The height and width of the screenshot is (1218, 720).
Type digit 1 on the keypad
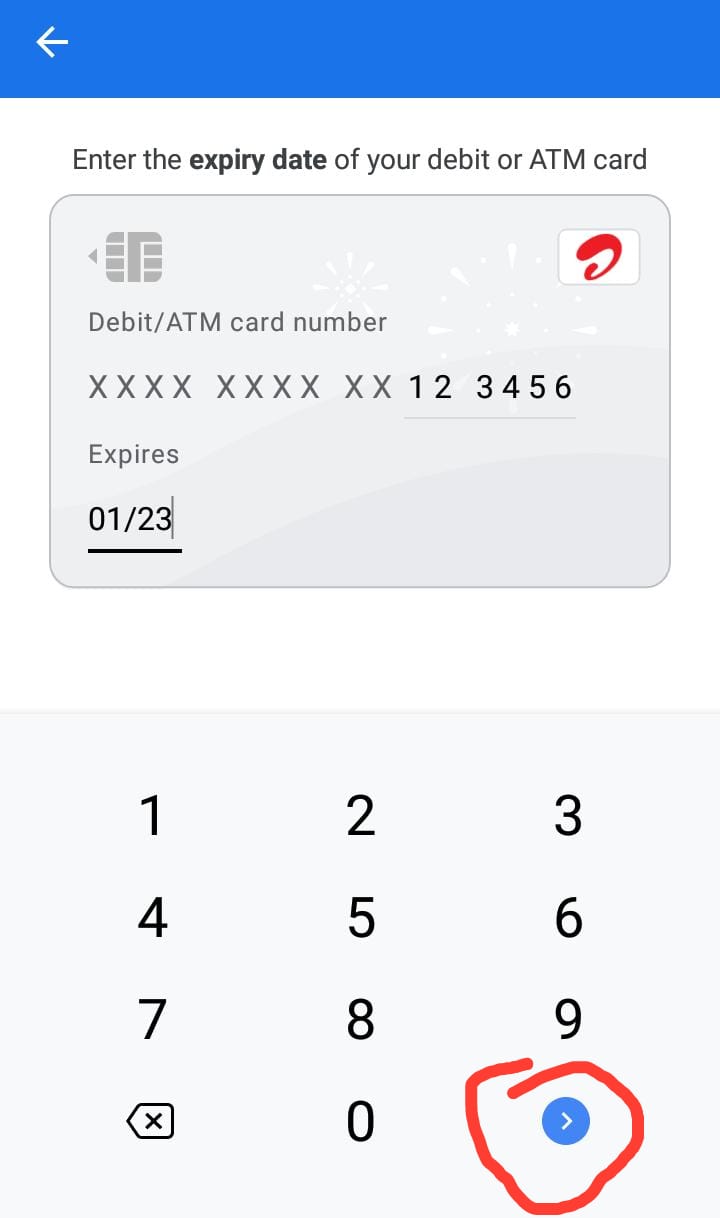point(152,816)
